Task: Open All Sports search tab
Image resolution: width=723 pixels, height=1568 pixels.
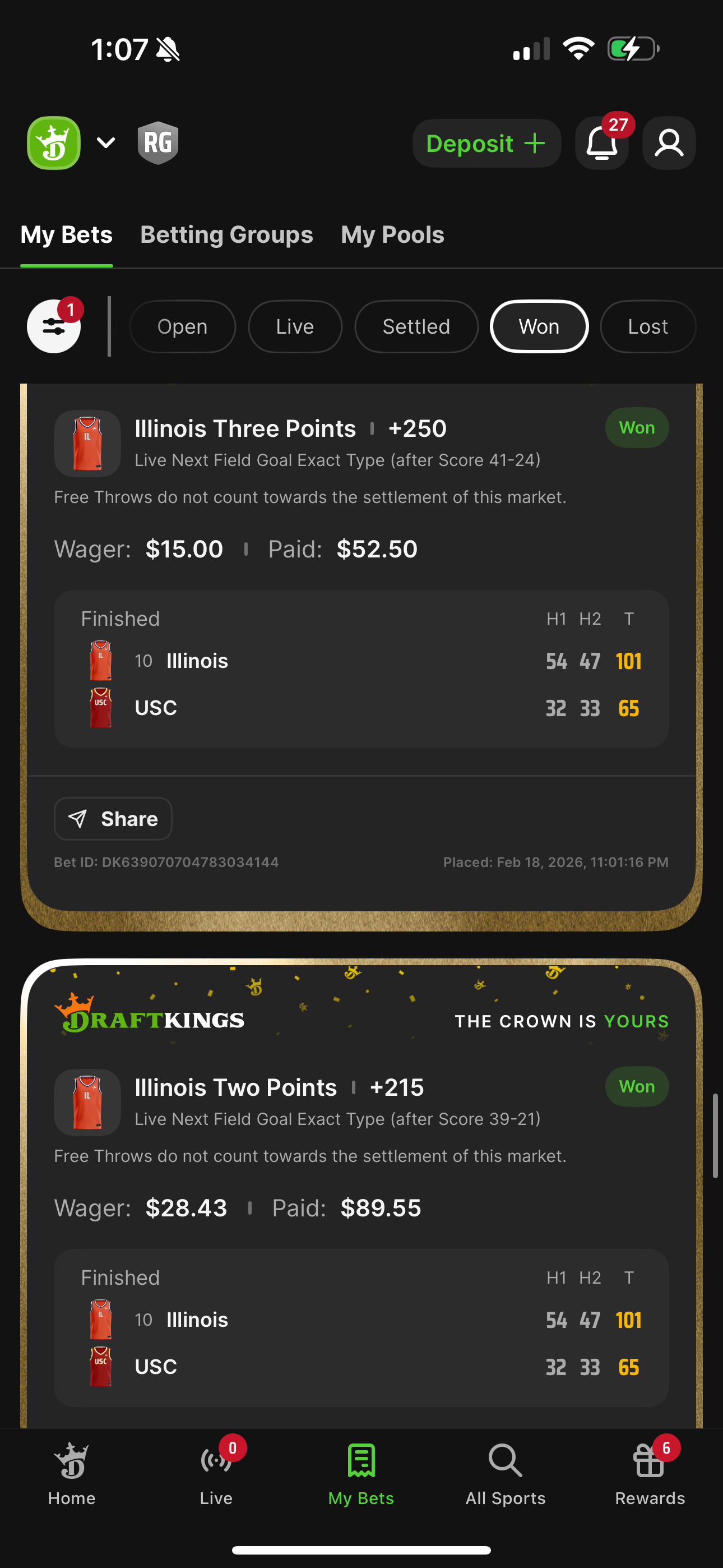Action: [505, 1473]
